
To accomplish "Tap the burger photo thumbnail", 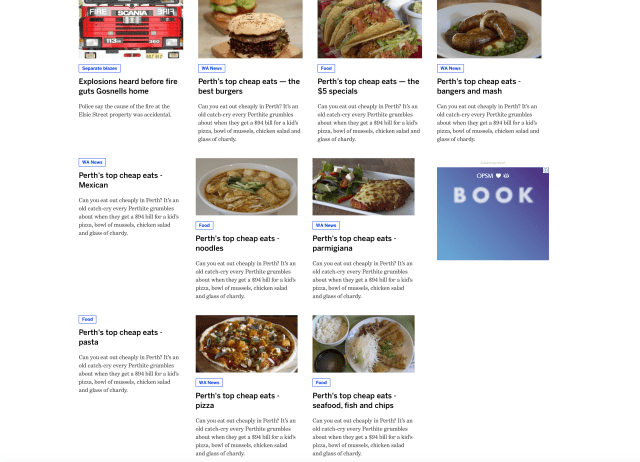I will tap(250, 28).
